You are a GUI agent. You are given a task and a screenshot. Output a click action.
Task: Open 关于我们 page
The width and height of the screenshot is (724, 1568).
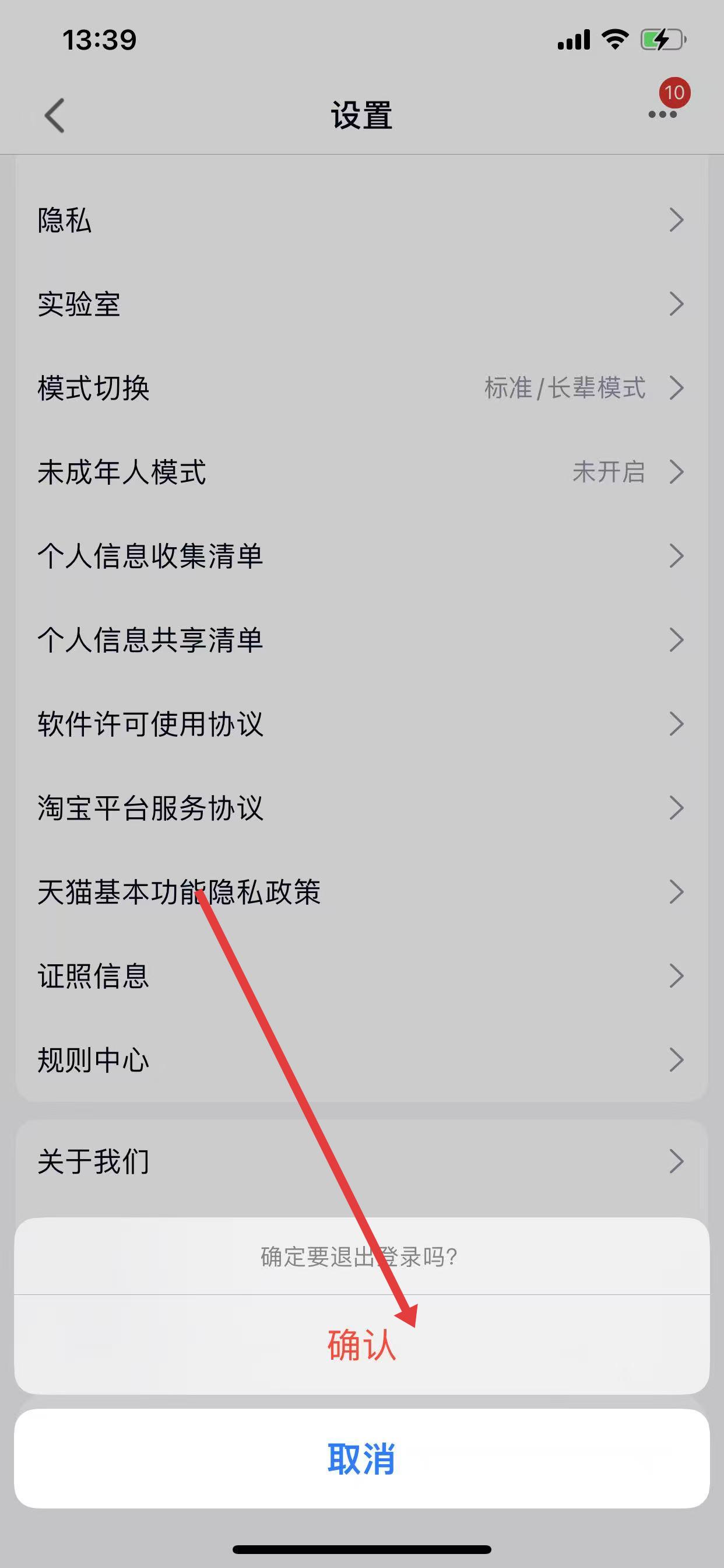361,1161
